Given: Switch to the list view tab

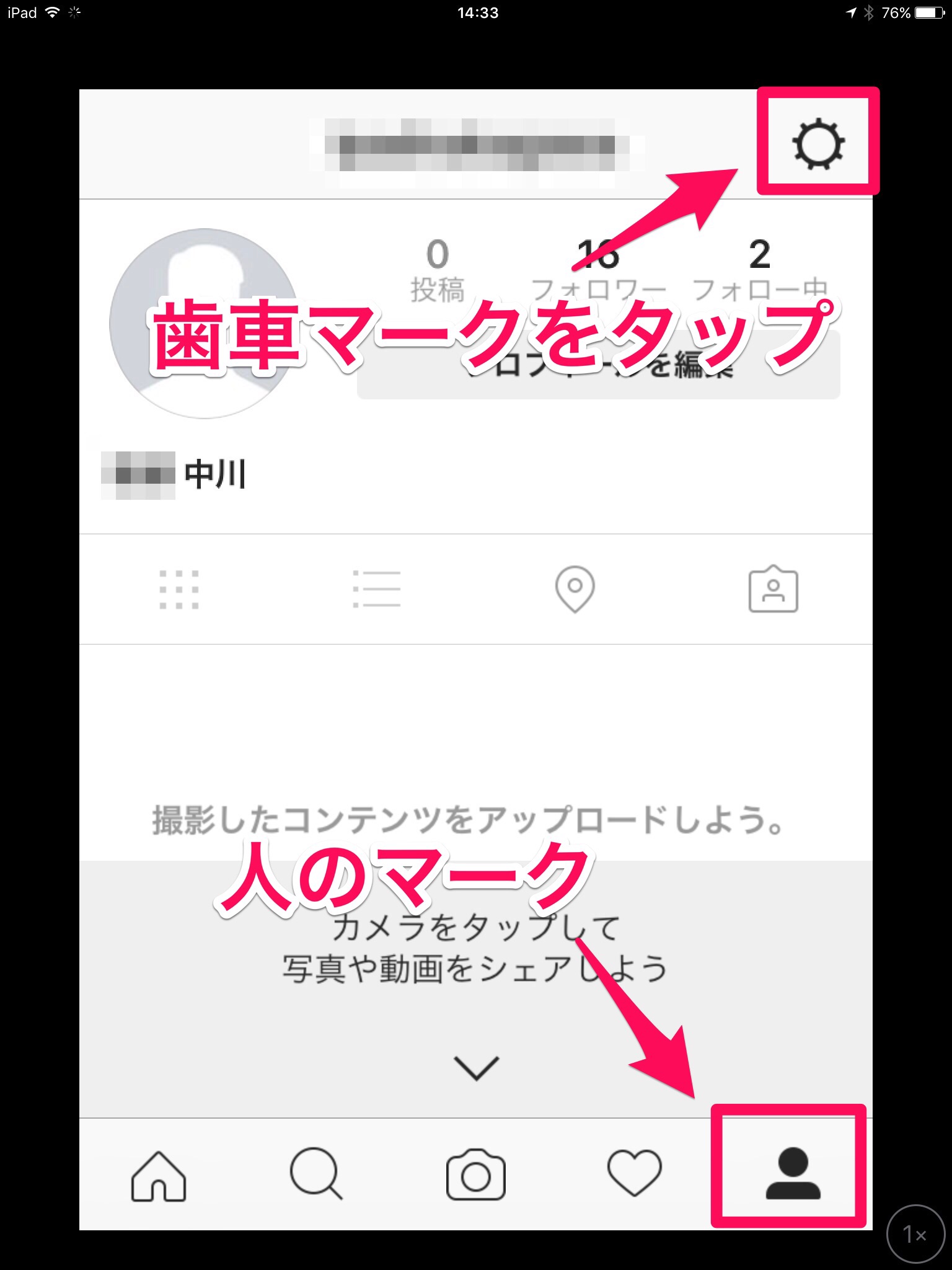Looking at the screenshot, I should [376, 589].
